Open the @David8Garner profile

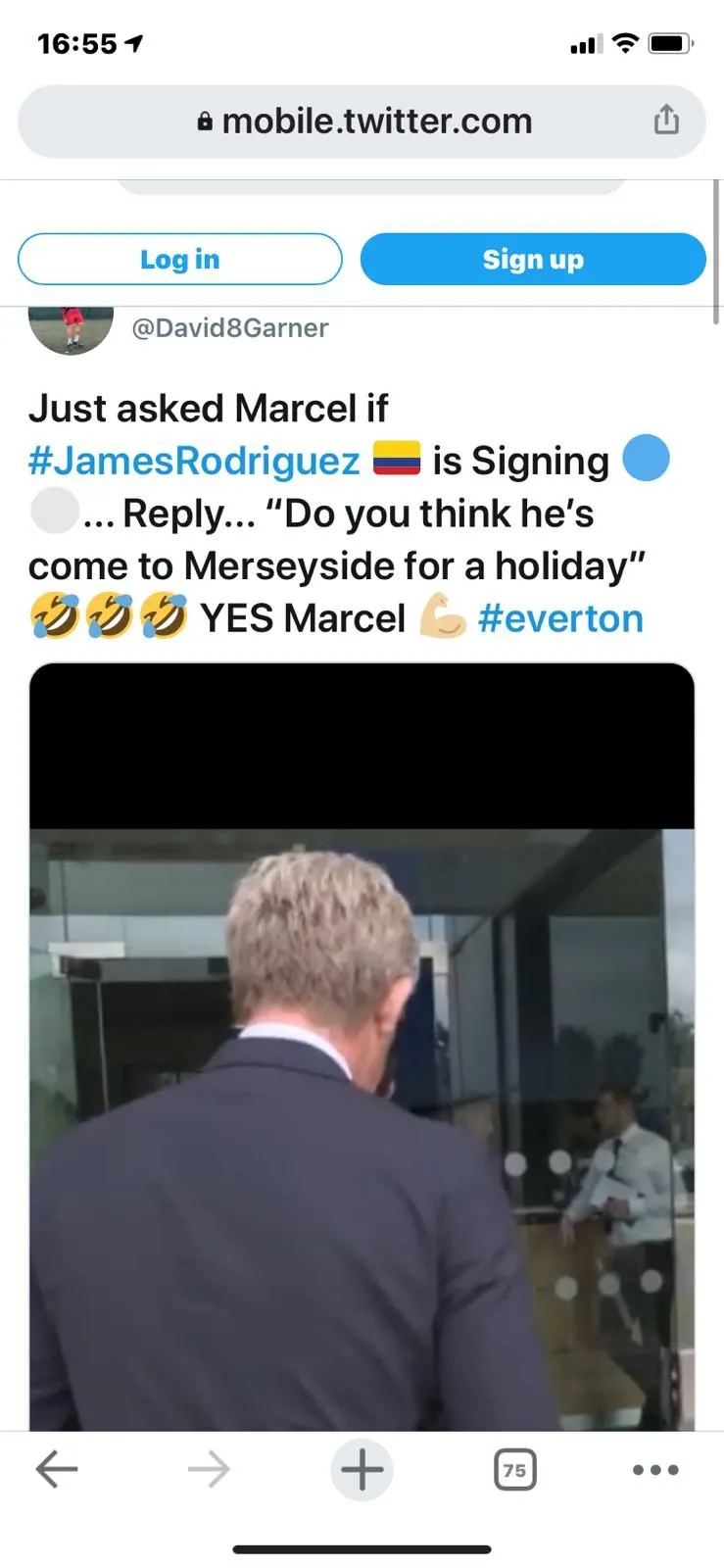tap(230, 327)
